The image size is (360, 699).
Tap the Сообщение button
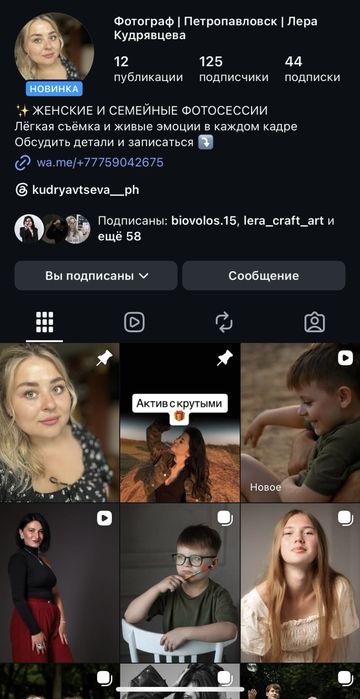tap(264, 276)
